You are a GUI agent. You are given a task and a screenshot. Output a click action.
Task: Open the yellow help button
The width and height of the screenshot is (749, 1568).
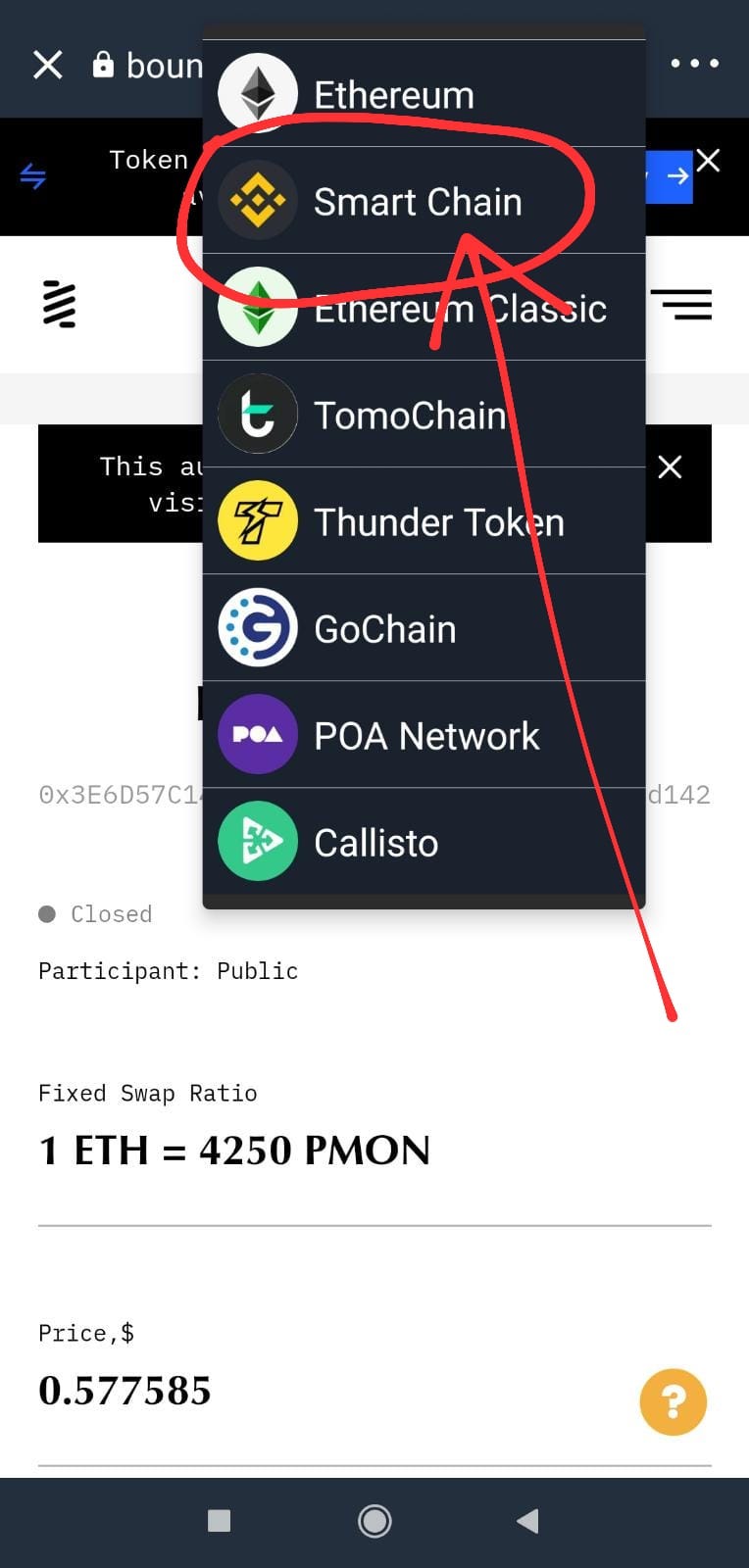(674, 1401)
